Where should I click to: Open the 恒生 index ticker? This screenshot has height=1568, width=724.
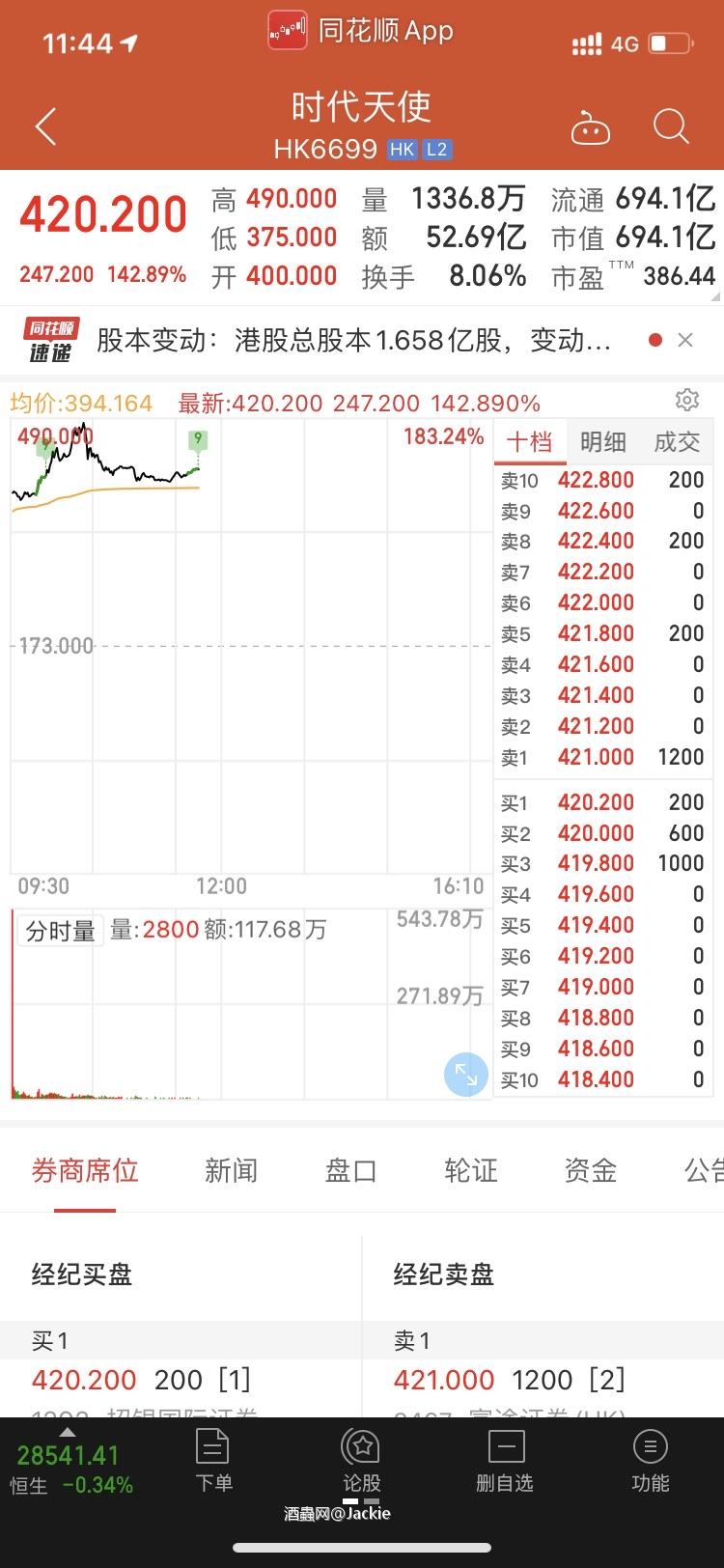click(x=70, y=1468)
